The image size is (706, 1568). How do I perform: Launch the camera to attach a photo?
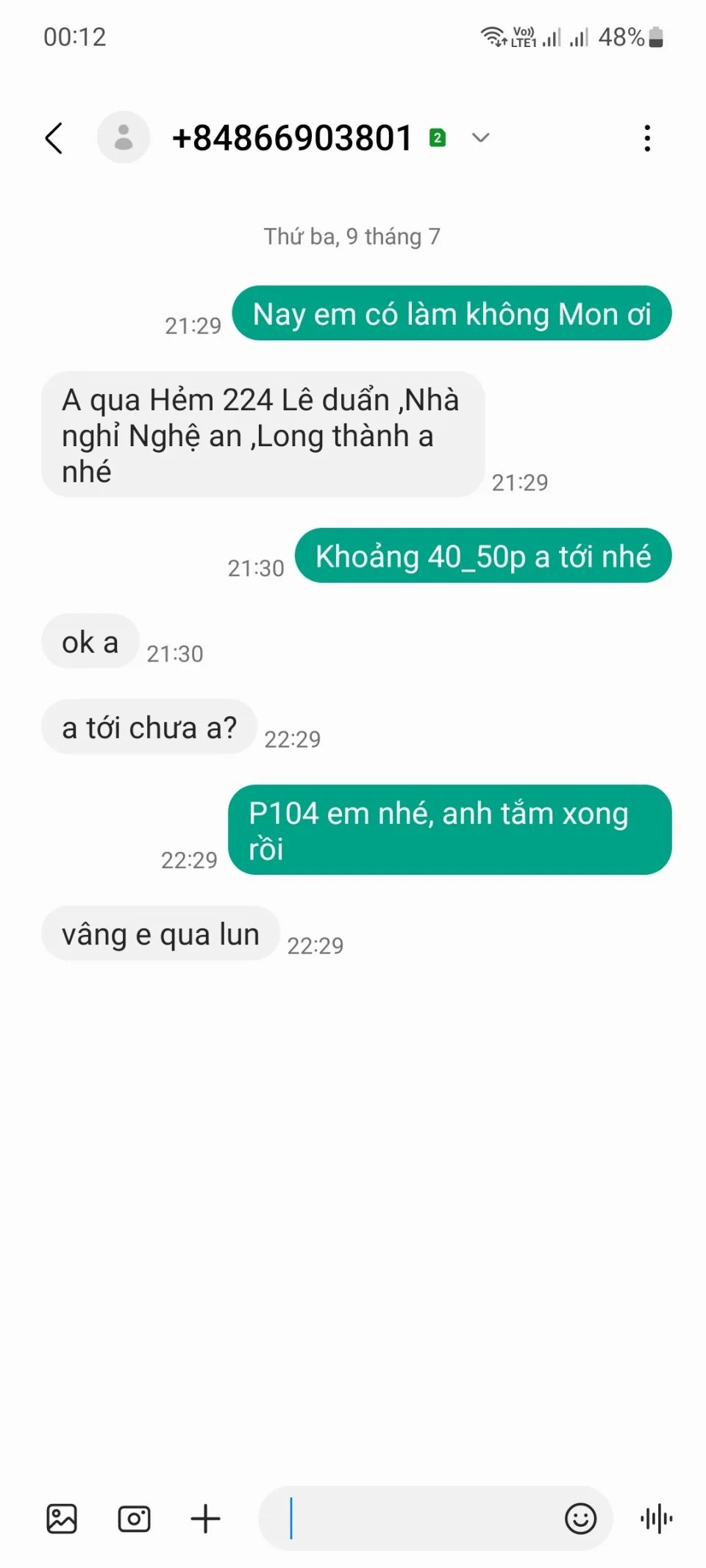click(134, 1518)
